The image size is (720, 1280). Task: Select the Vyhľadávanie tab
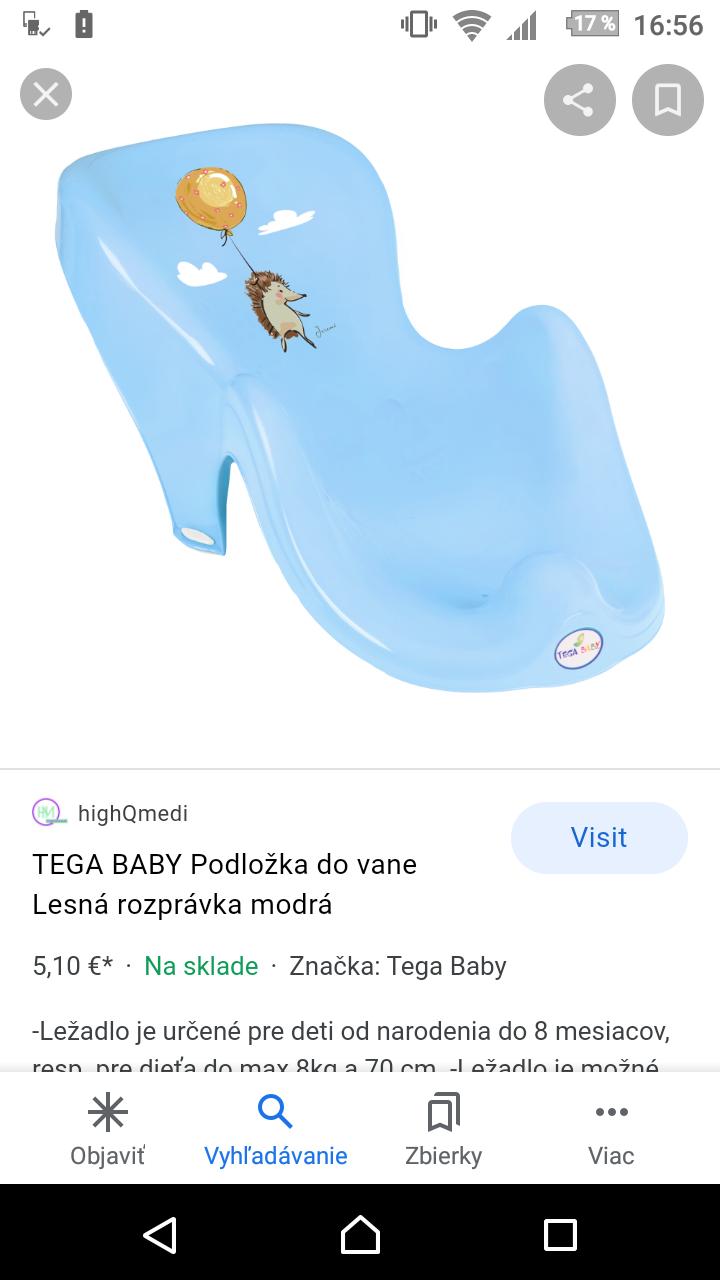[275, 1130]
